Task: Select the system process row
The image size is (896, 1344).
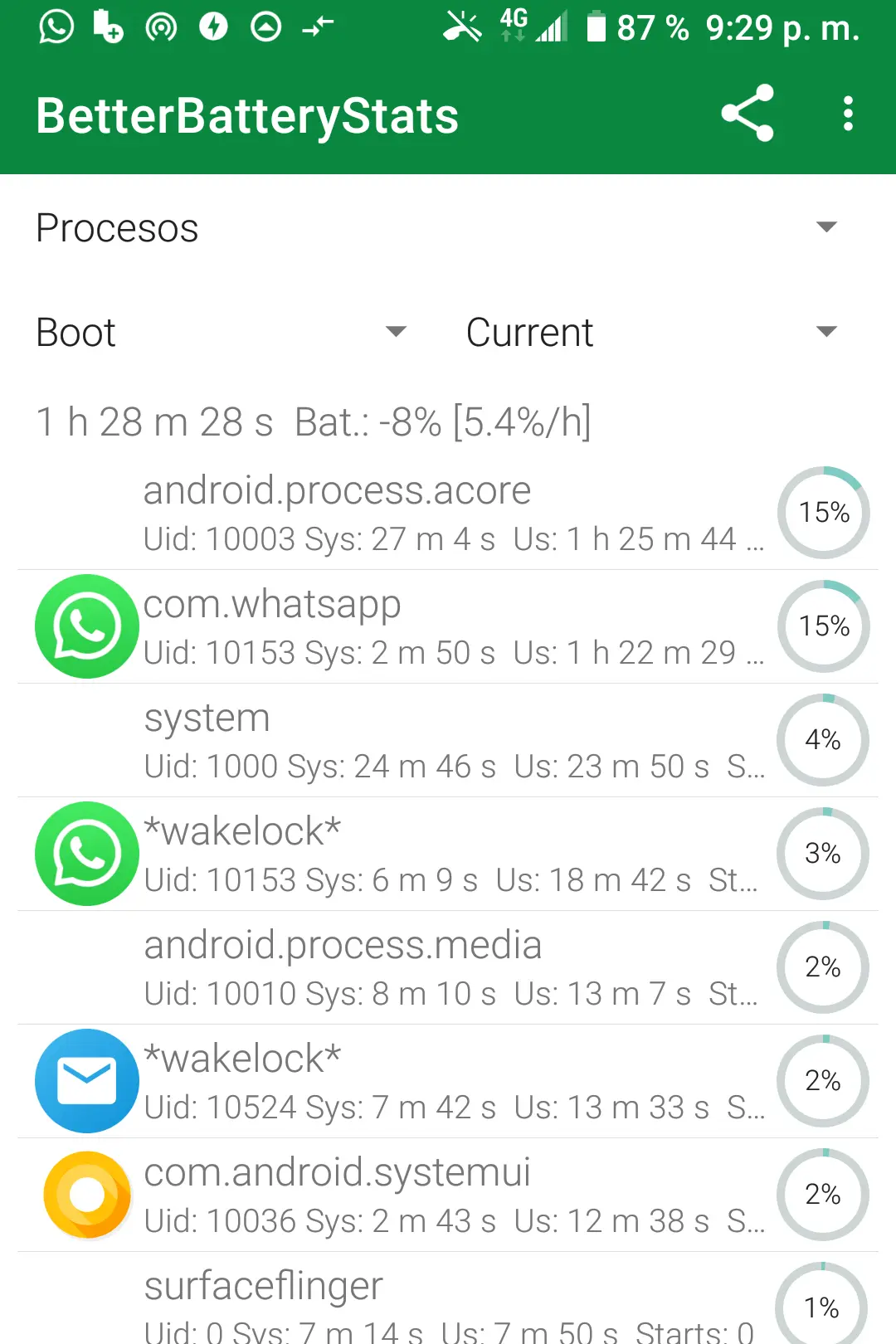Action: point(448,740)
